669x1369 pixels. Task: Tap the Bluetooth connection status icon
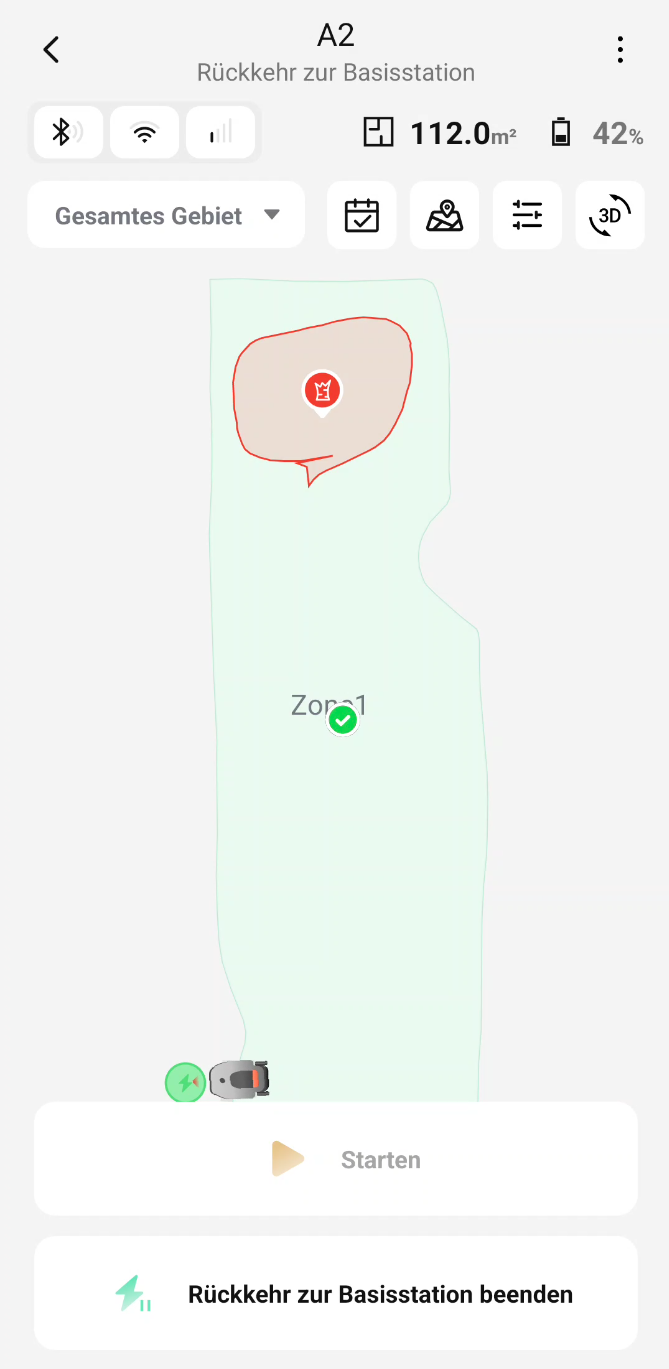coord(68,132)
